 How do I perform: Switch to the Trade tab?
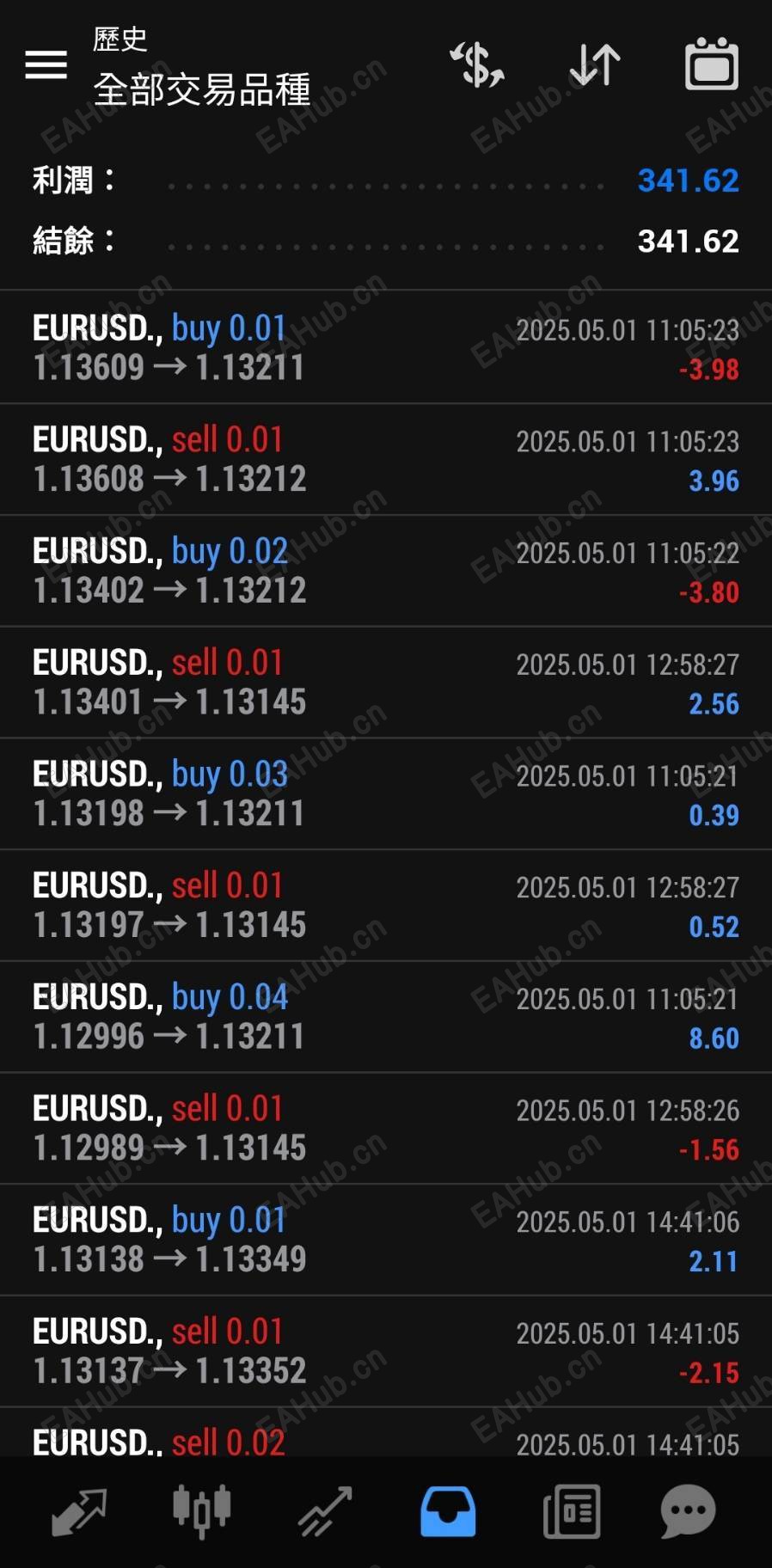[x=325, y=1511]
